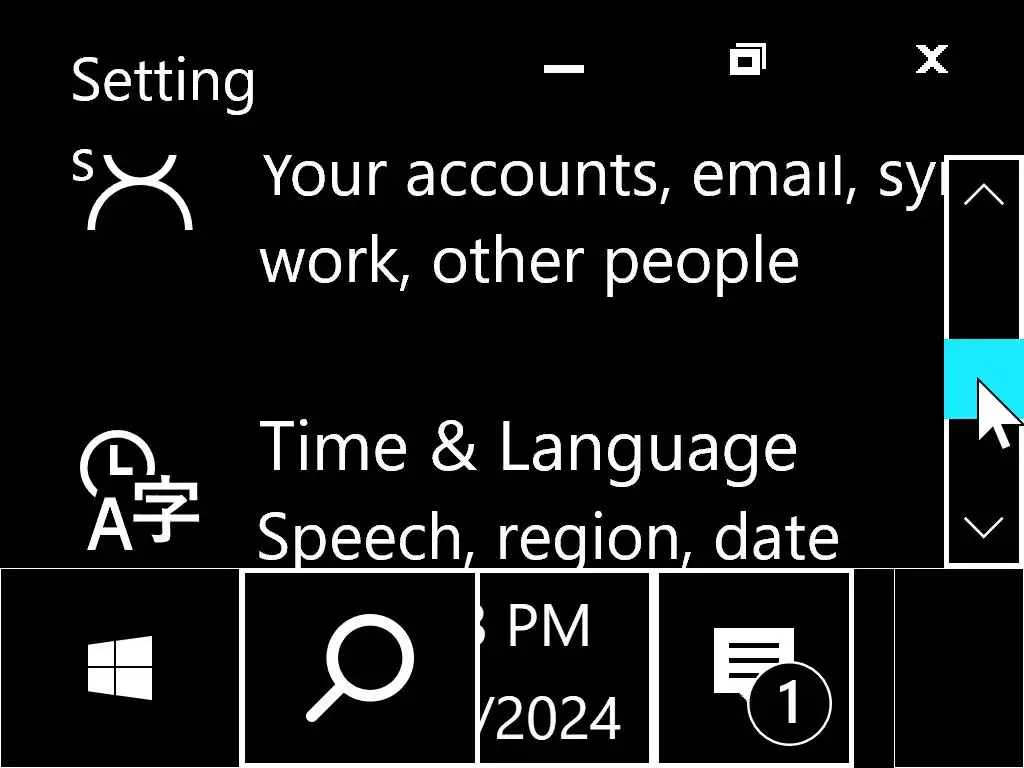Open taskbar search magnifier
Screen dimensions: 1024x768
tap(360, 668)
